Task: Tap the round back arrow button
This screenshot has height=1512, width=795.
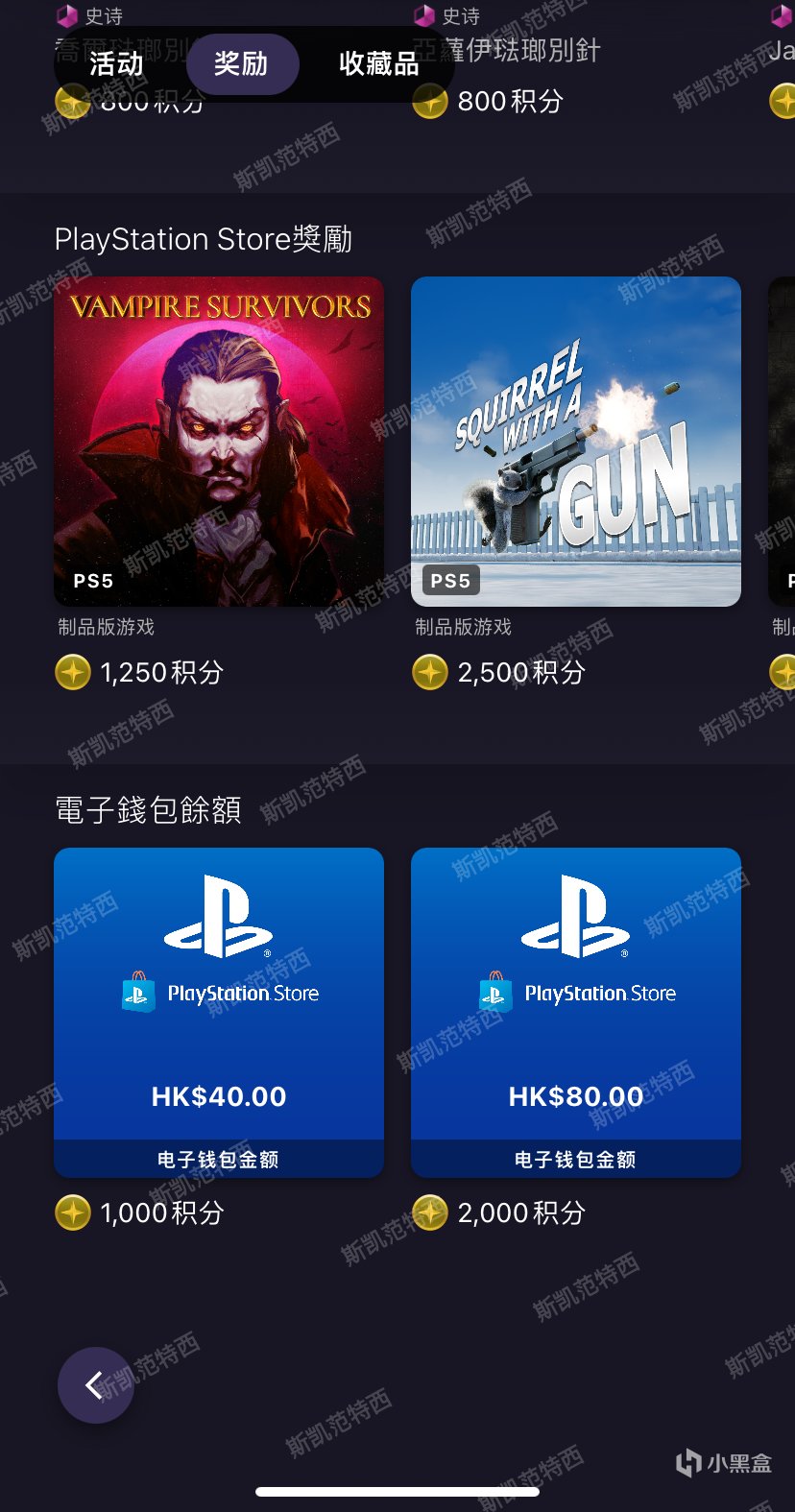Action: [95, 1385]
